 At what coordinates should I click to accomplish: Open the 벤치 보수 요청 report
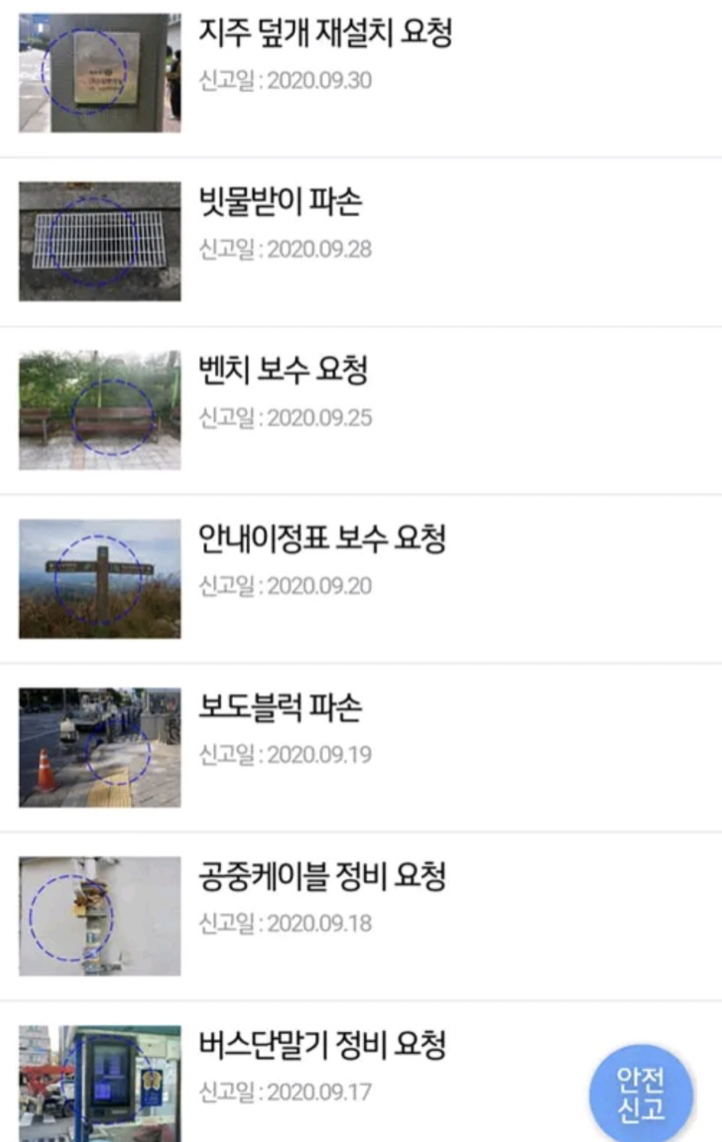coord(283,371)
